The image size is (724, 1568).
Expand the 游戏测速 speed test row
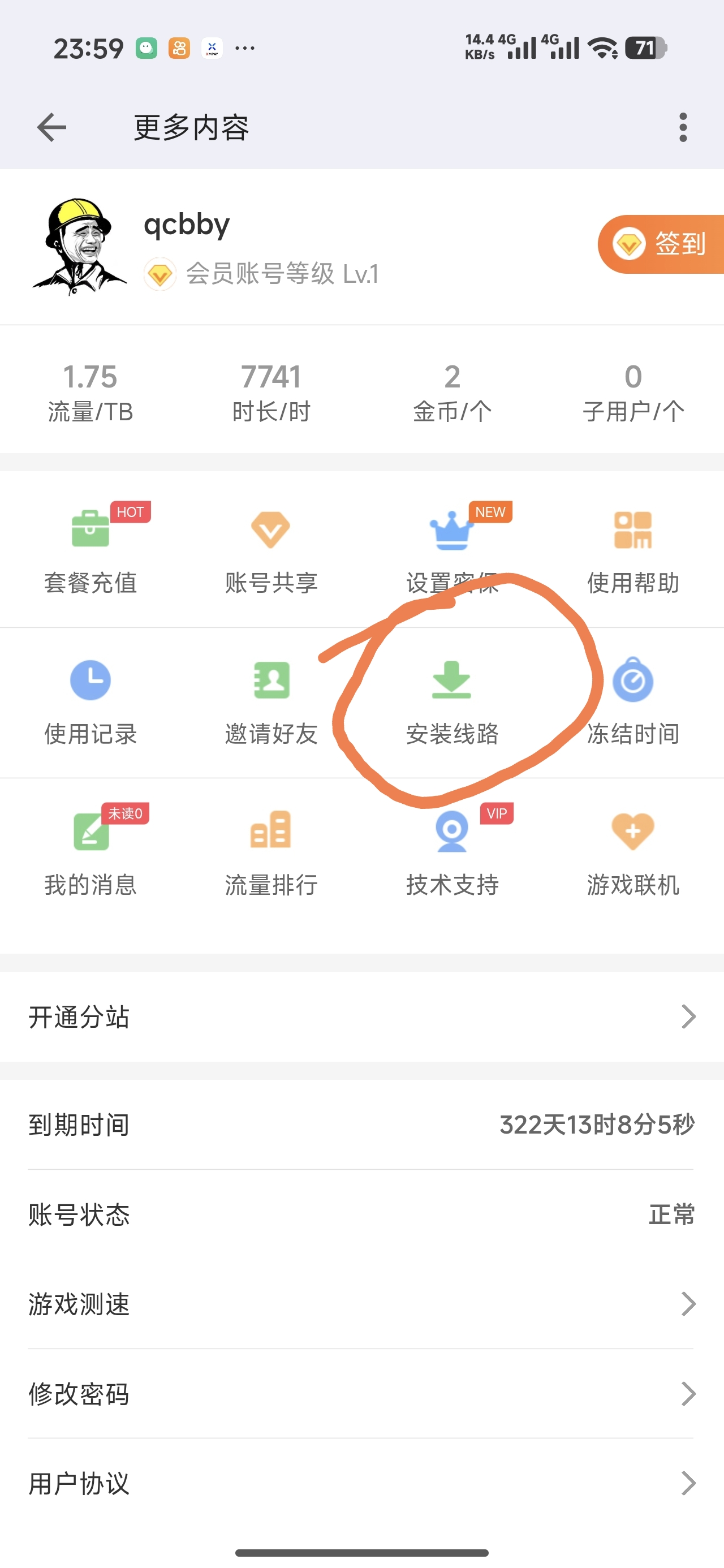[x=361, y=1304]
